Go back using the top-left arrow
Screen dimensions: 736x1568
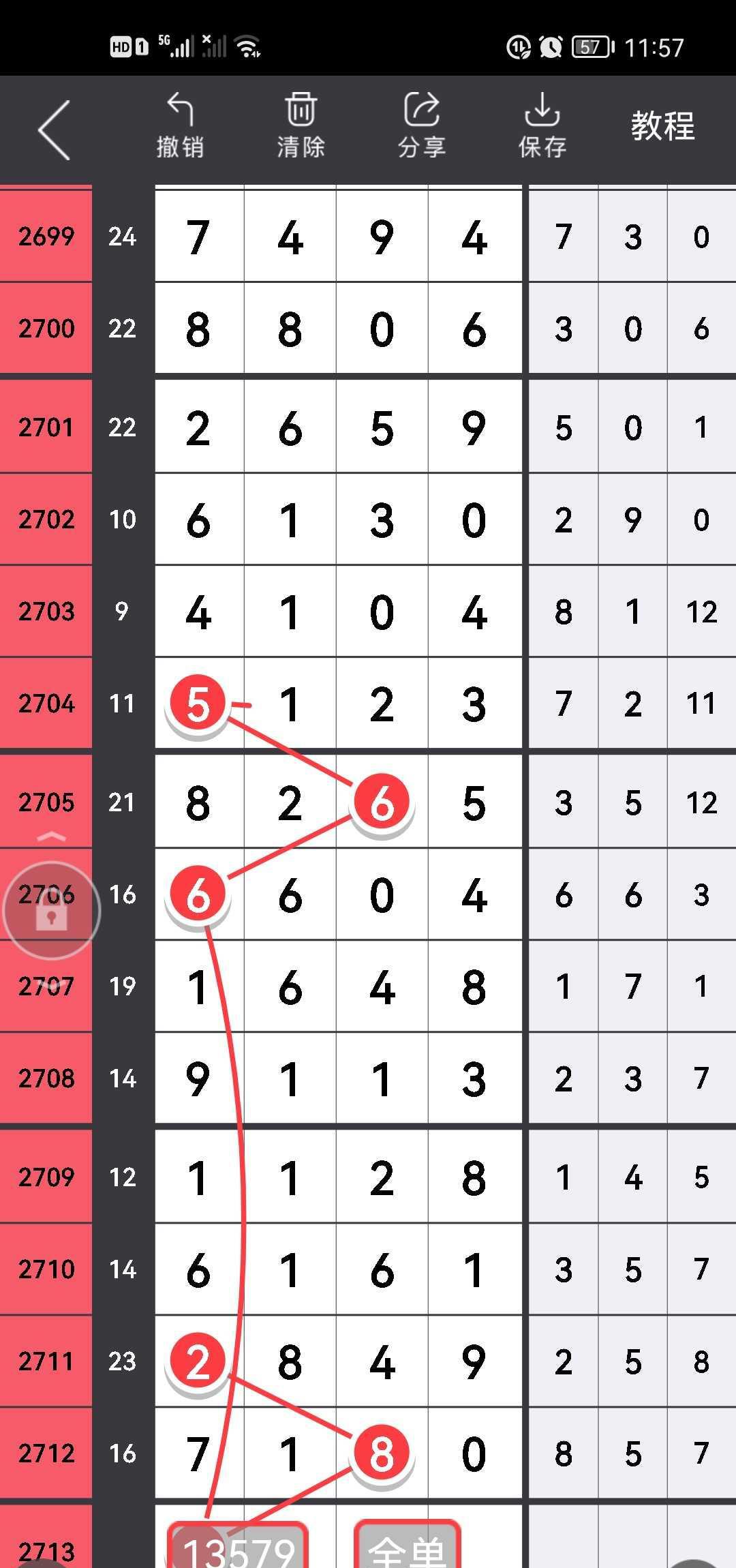click(x=55, y=130)
